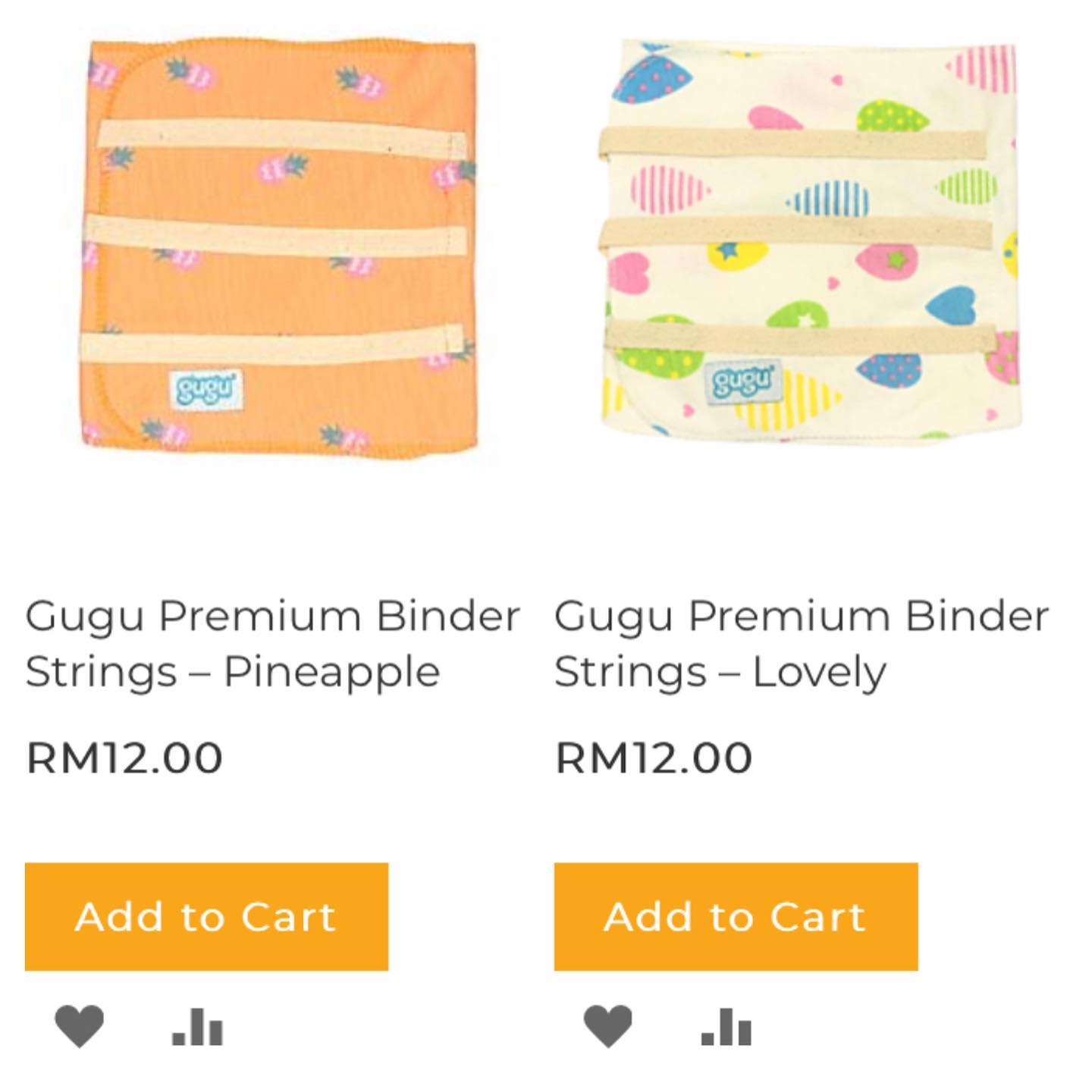Add Lovely binder to wishlist

tap(608, 1026)
